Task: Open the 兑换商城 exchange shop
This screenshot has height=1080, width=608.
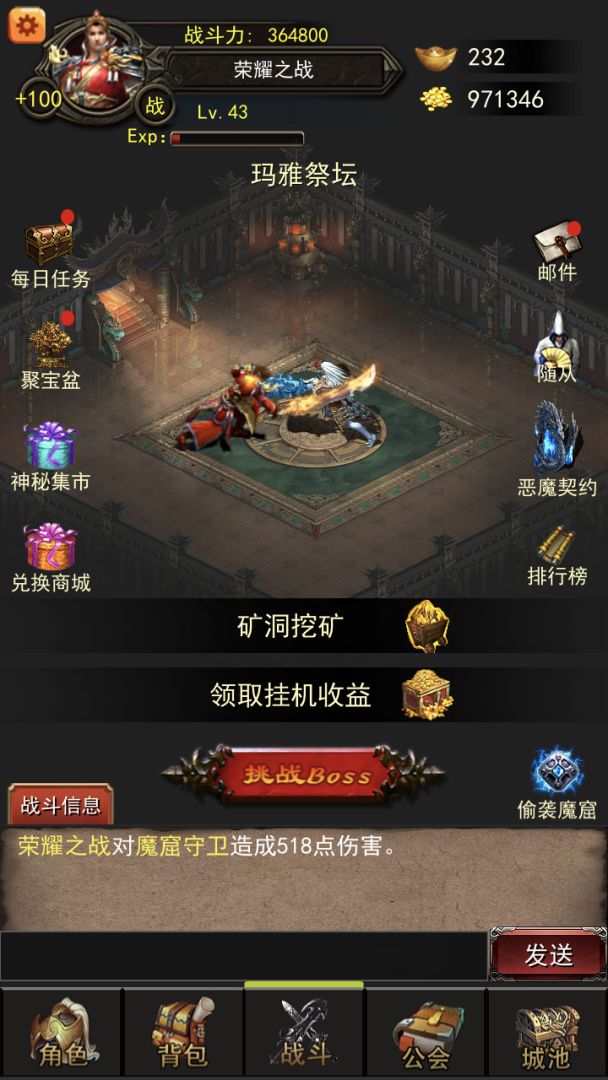Action: [50, 558]
